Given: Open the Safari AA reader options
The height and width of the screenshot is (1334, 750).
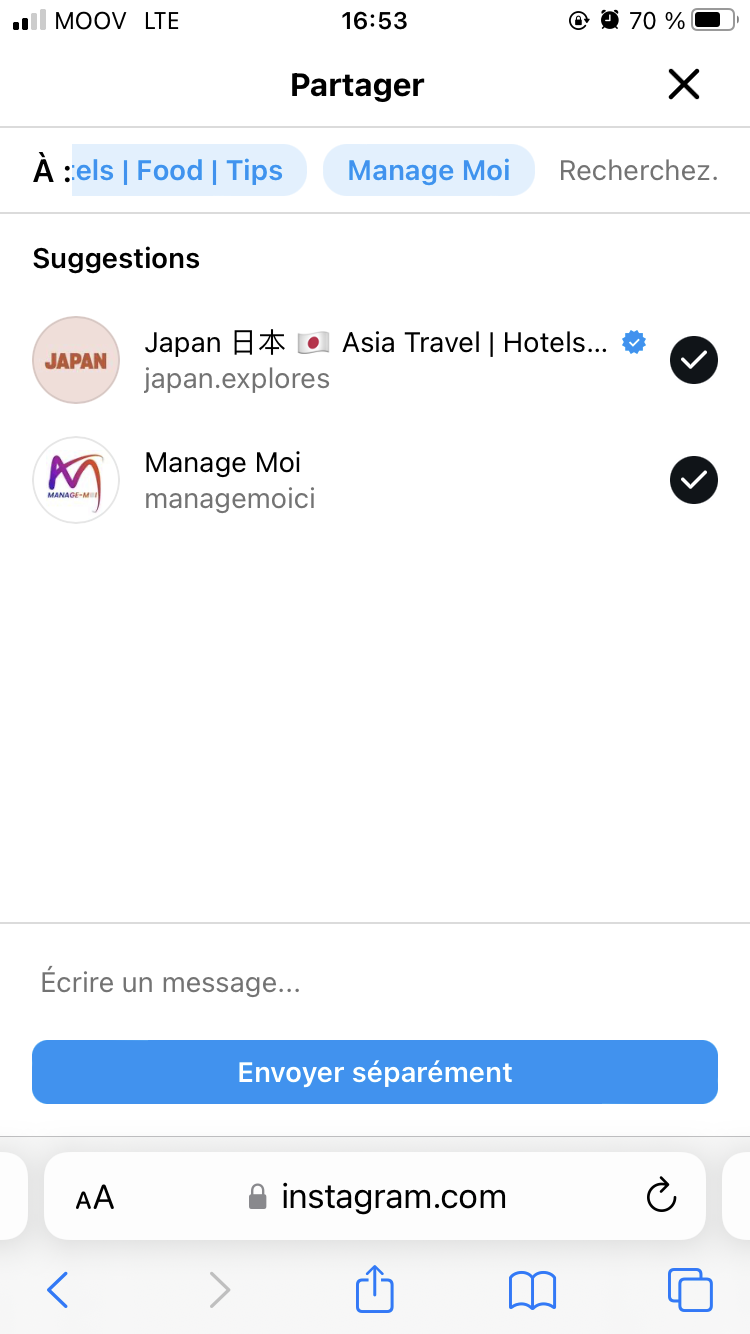Looking at the screenshot, I should [95, 1197].
